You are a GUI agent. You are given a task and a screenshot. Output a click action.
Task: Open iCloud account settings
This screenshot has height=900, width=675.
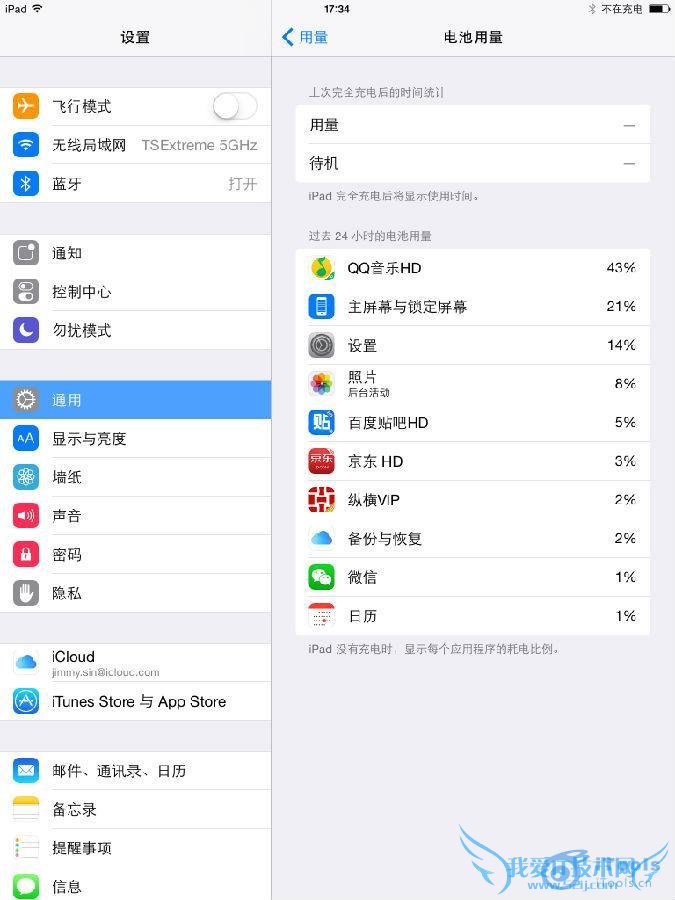click(135, 662)
